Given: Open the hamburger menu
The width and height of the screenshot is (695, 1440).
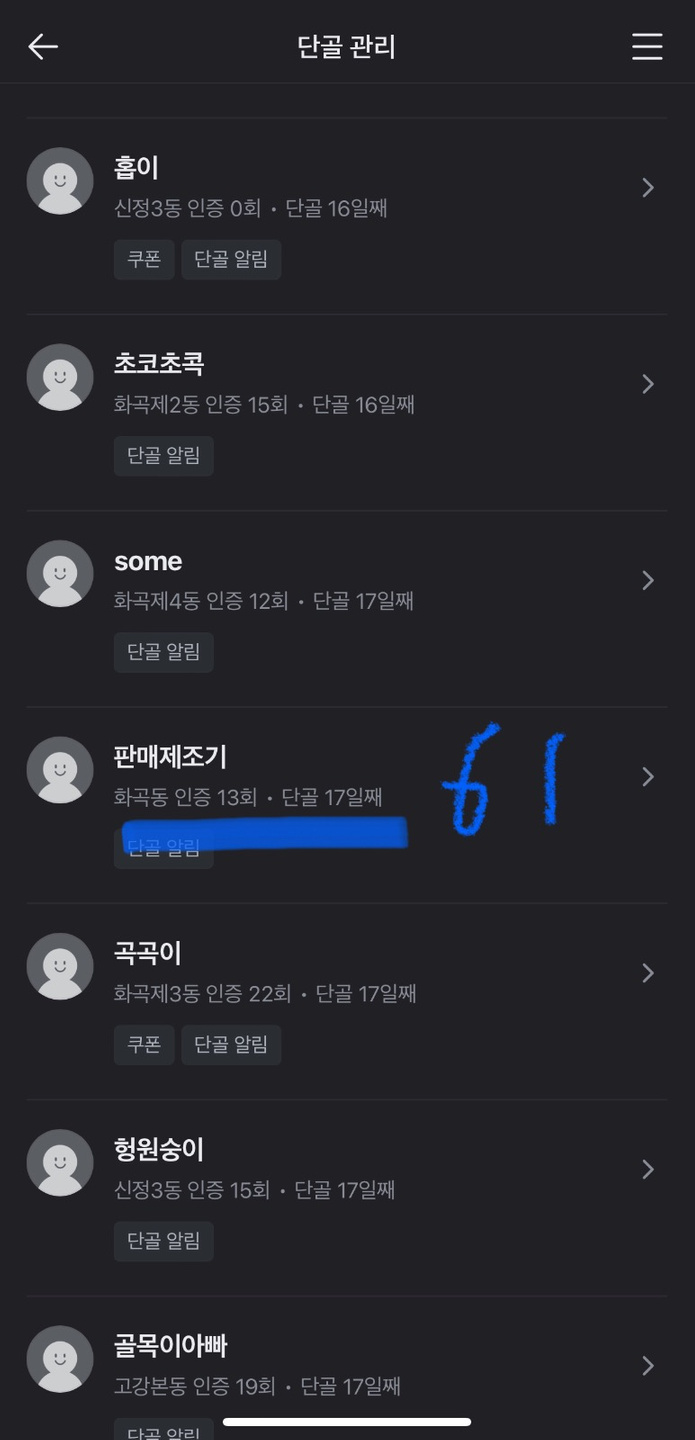Looking at the screenshot, I should (x=647, y=46).
